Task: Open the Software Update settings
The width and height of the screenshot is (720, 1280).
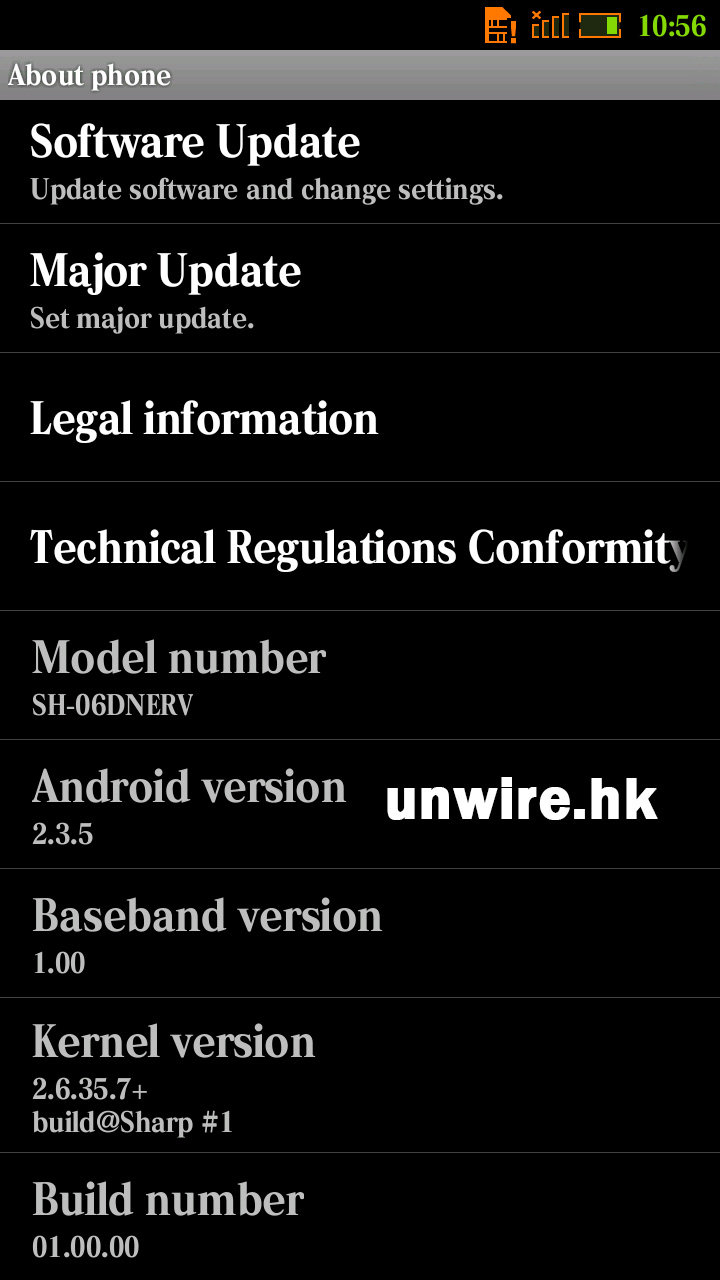Action: 360,162
